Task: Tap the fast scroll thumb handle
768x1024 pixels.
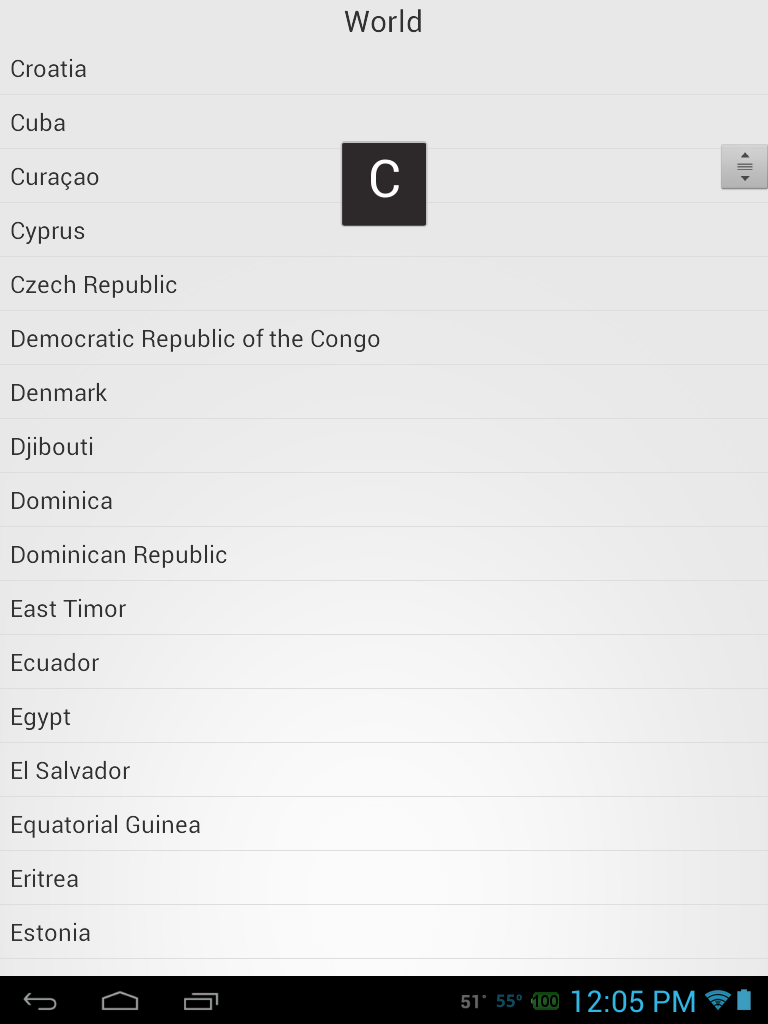Action: pyautogui.click(x=744, y=167)
